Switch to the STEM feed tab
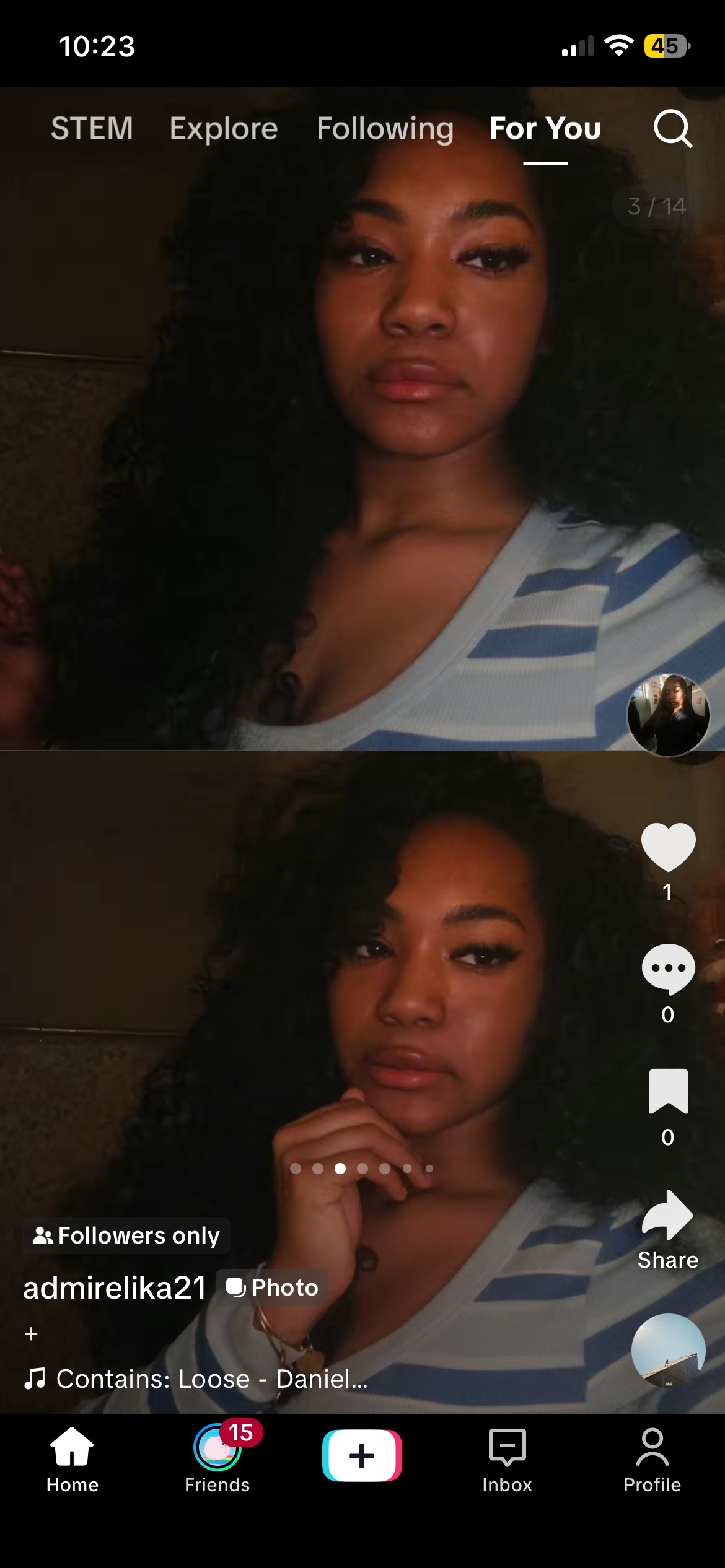The height and width of the screenshot is (1568, 725). click(x=92, y=128)
